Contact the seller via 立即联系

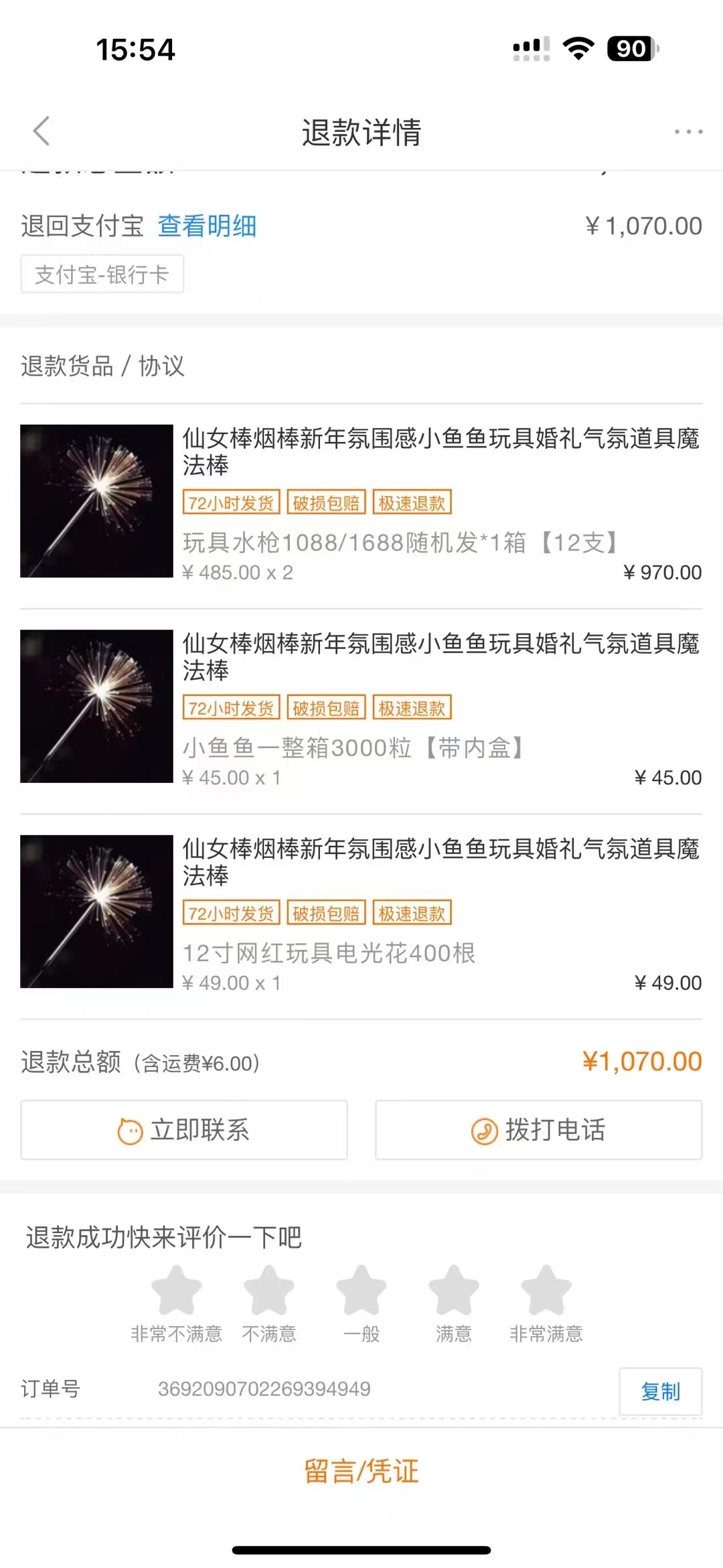click(x=184, y=1131)
